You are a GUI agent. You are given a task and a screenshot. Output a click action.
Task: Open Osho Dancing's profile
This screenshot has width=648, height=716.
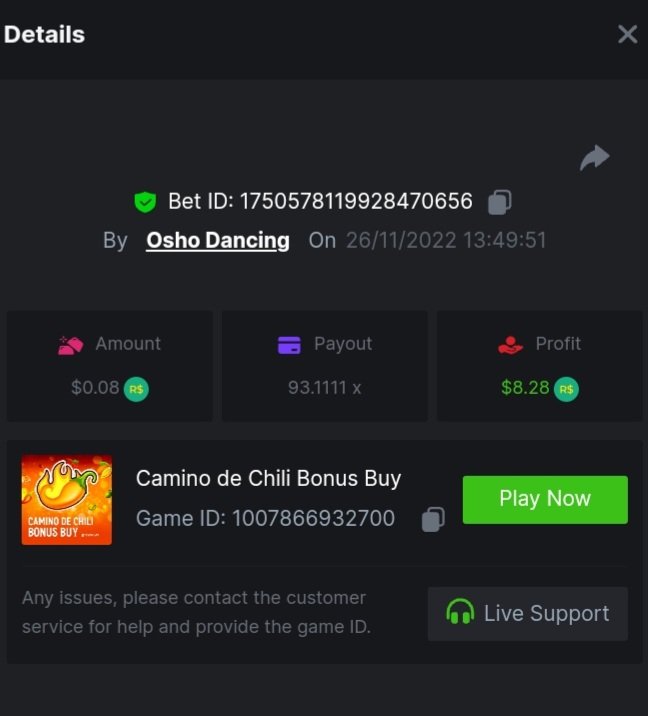coord(217,240)
